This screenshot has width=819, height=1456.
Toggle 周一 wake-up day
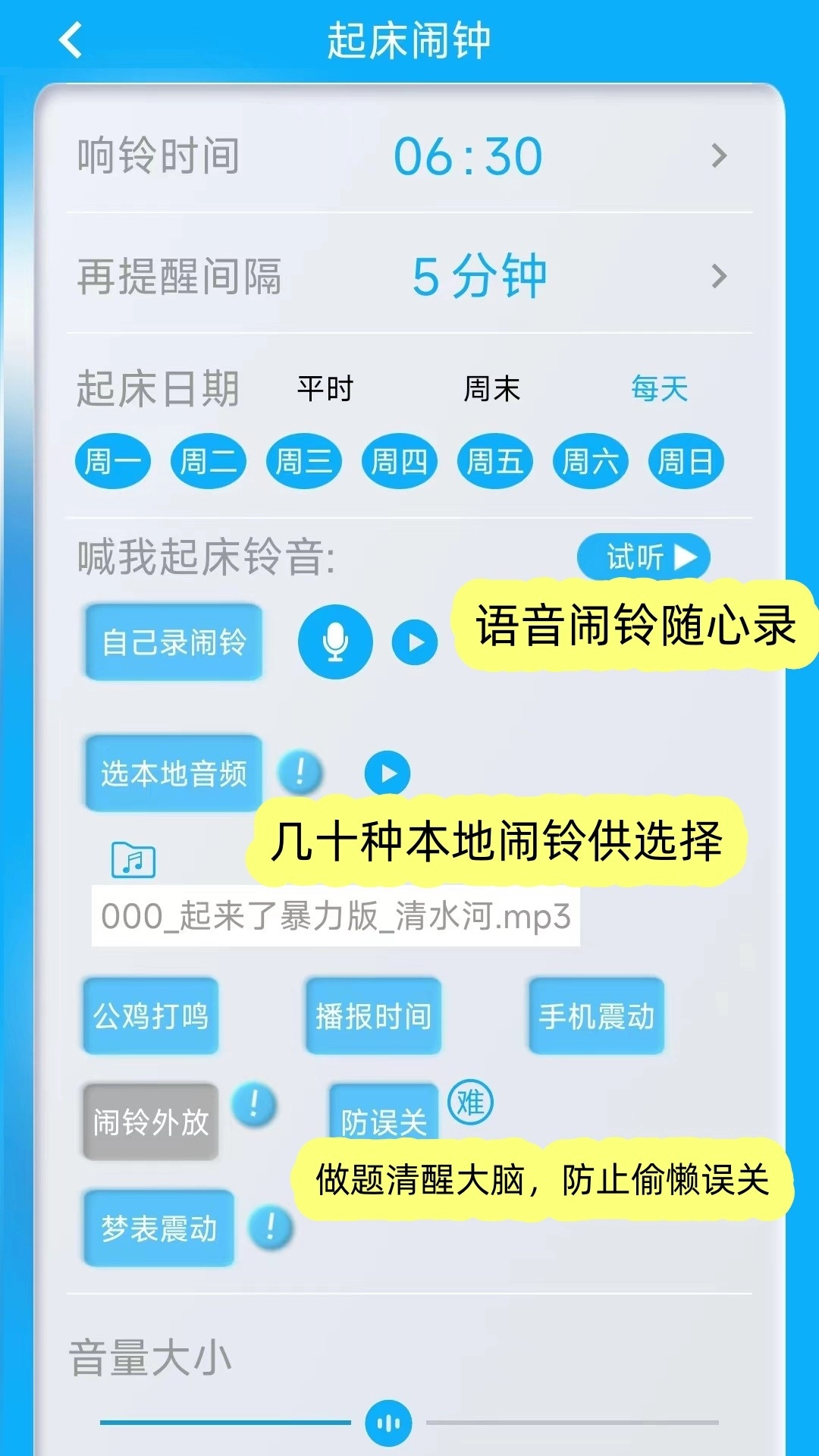pyautogui.click(x=111, y=461)
